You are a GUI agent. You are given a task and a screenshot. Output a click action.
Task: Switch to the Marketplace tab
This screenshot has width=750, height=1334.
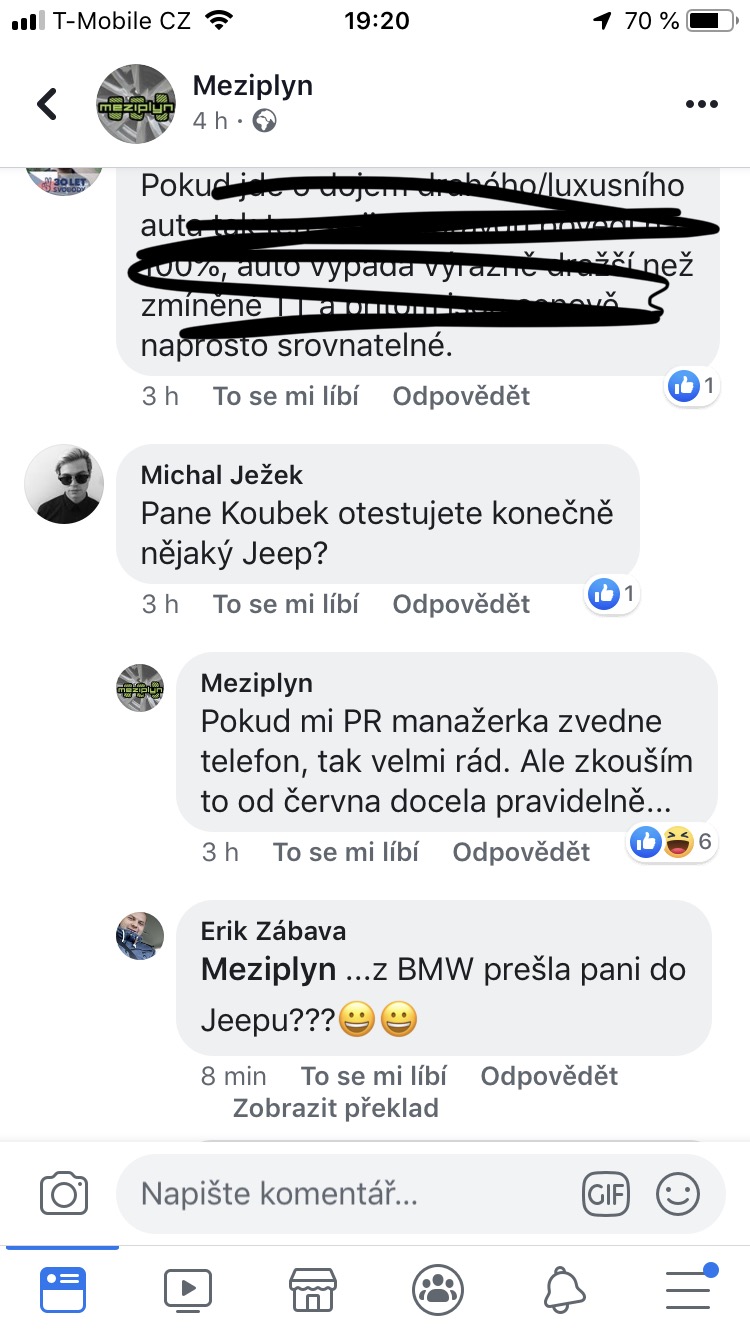pyautogui.click(x=312, y=1289)
